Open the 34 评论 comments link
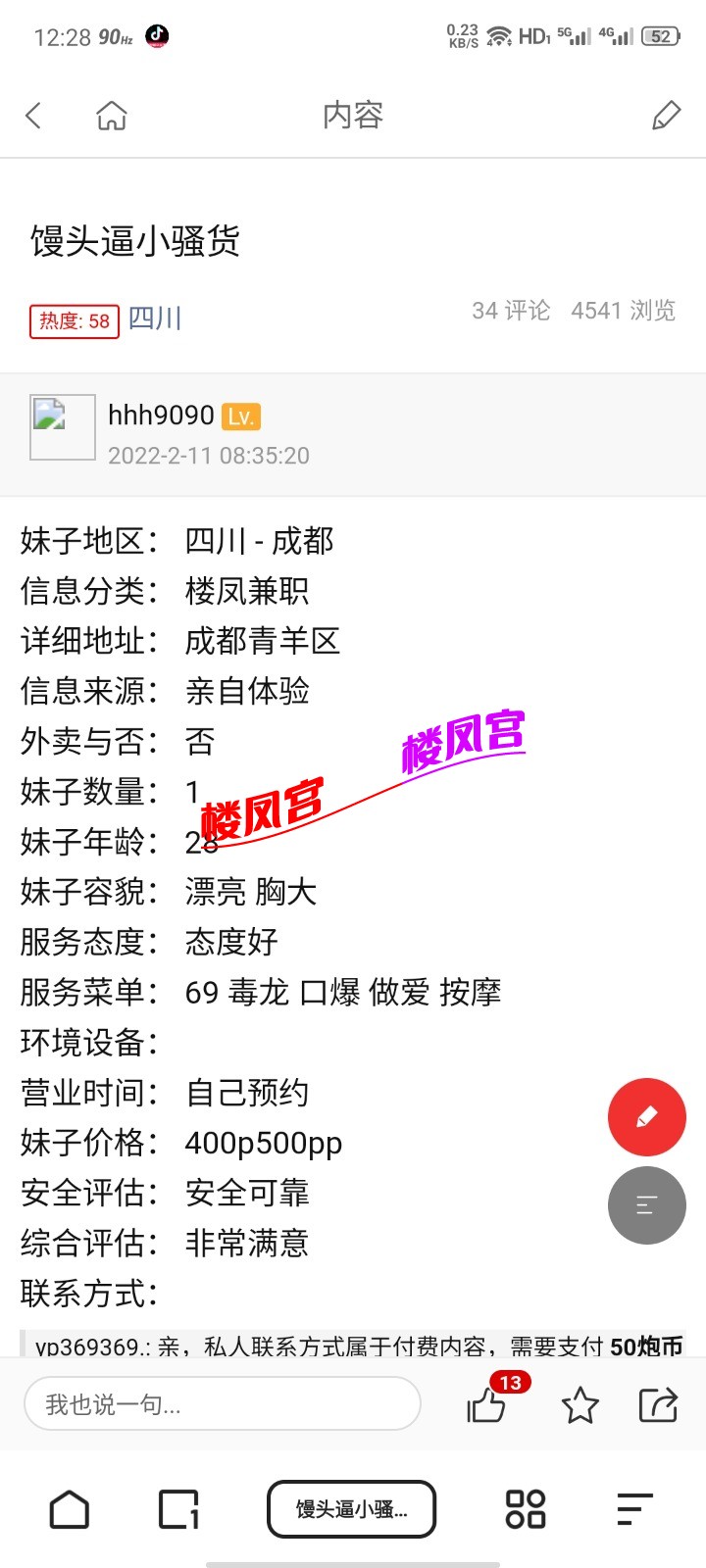Viewport: 706px width, 1568px height. click(511, 312)
